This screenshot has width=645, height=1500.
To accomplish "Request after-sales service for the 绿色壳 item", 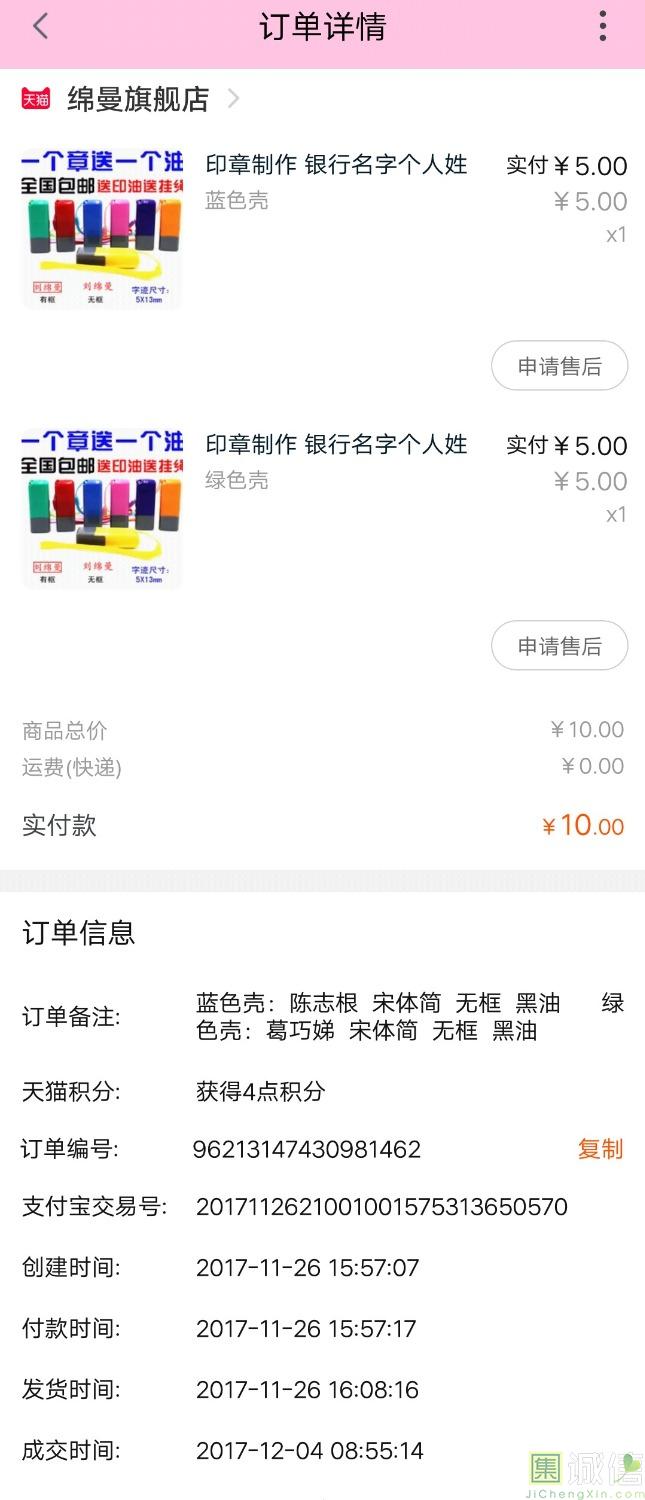I will click(x=559, y=646).
